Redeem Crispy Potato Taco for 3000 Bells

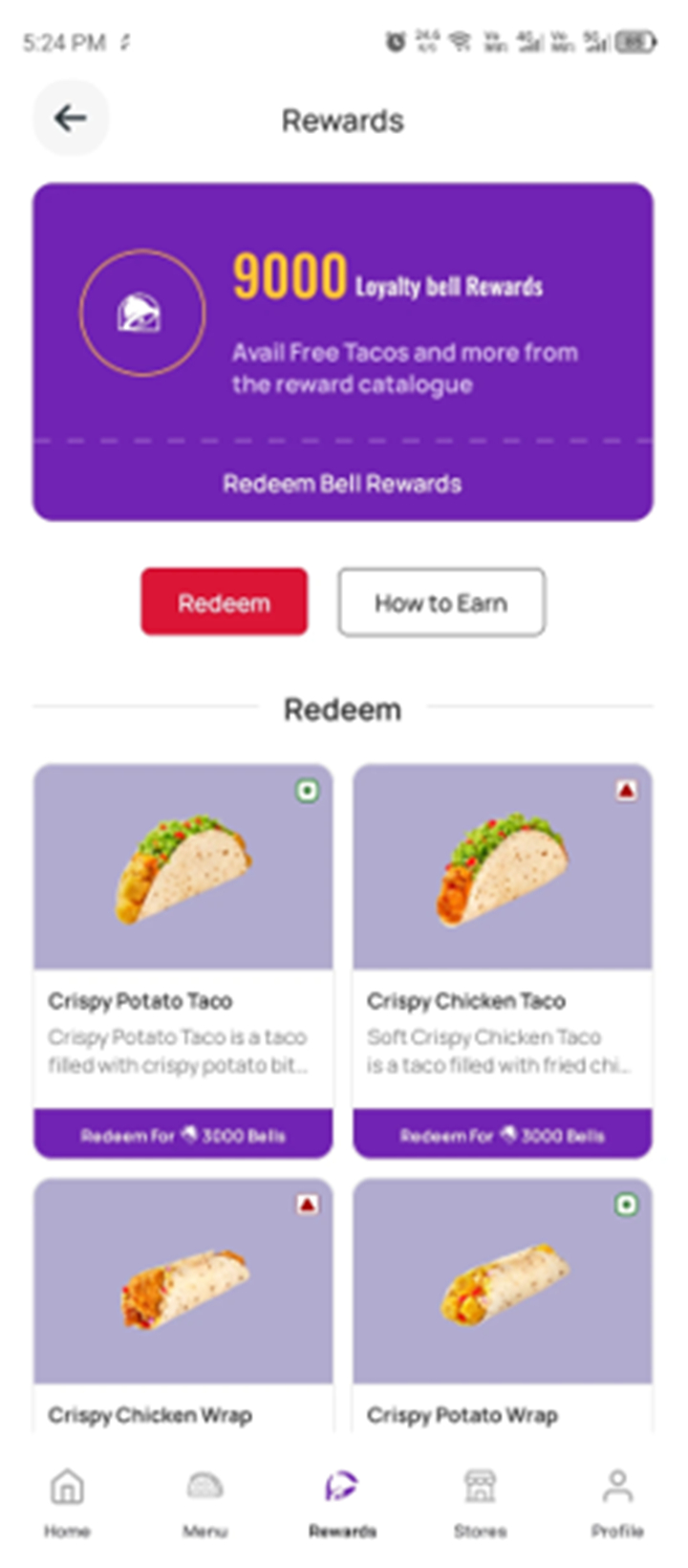tap(183, 1135)
